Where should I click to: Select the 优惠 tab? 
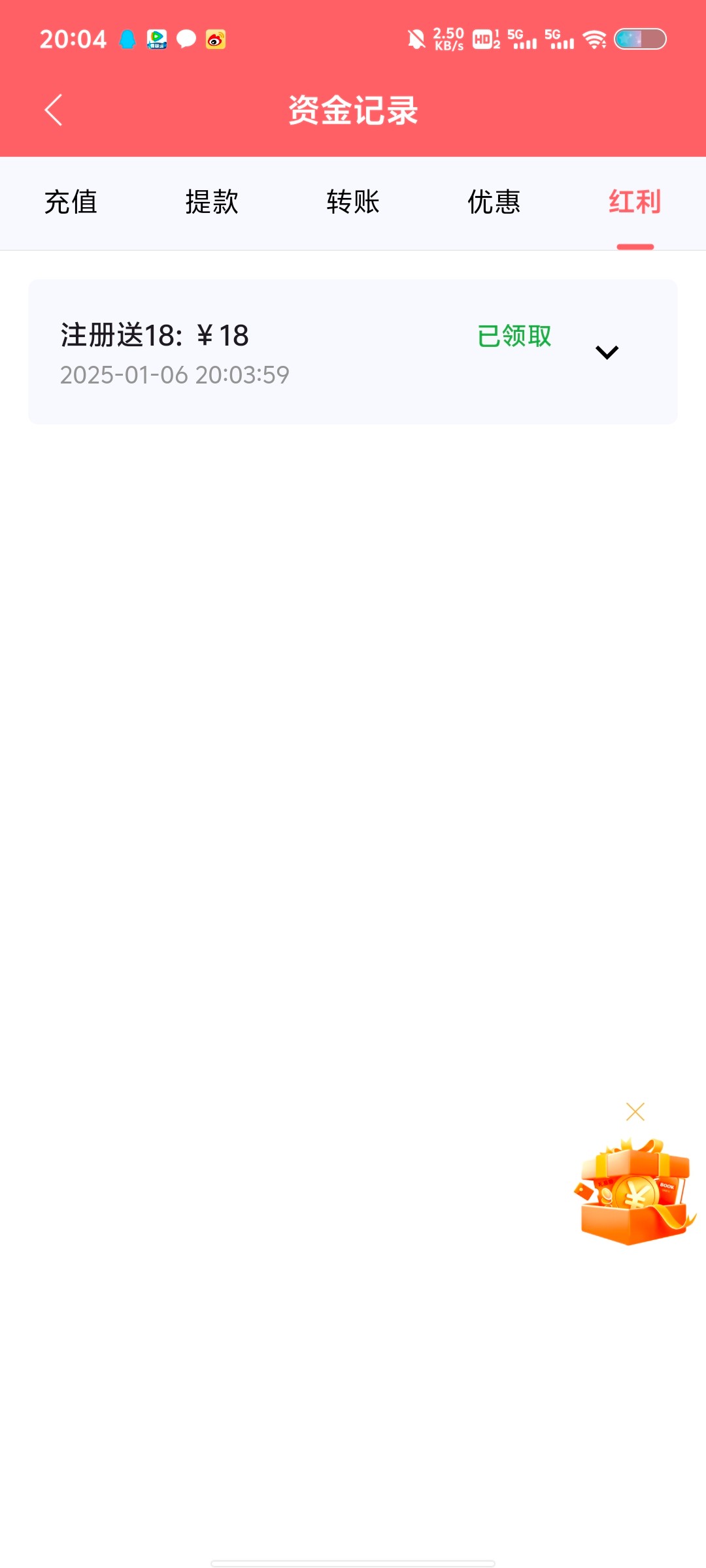coord(494,202)
